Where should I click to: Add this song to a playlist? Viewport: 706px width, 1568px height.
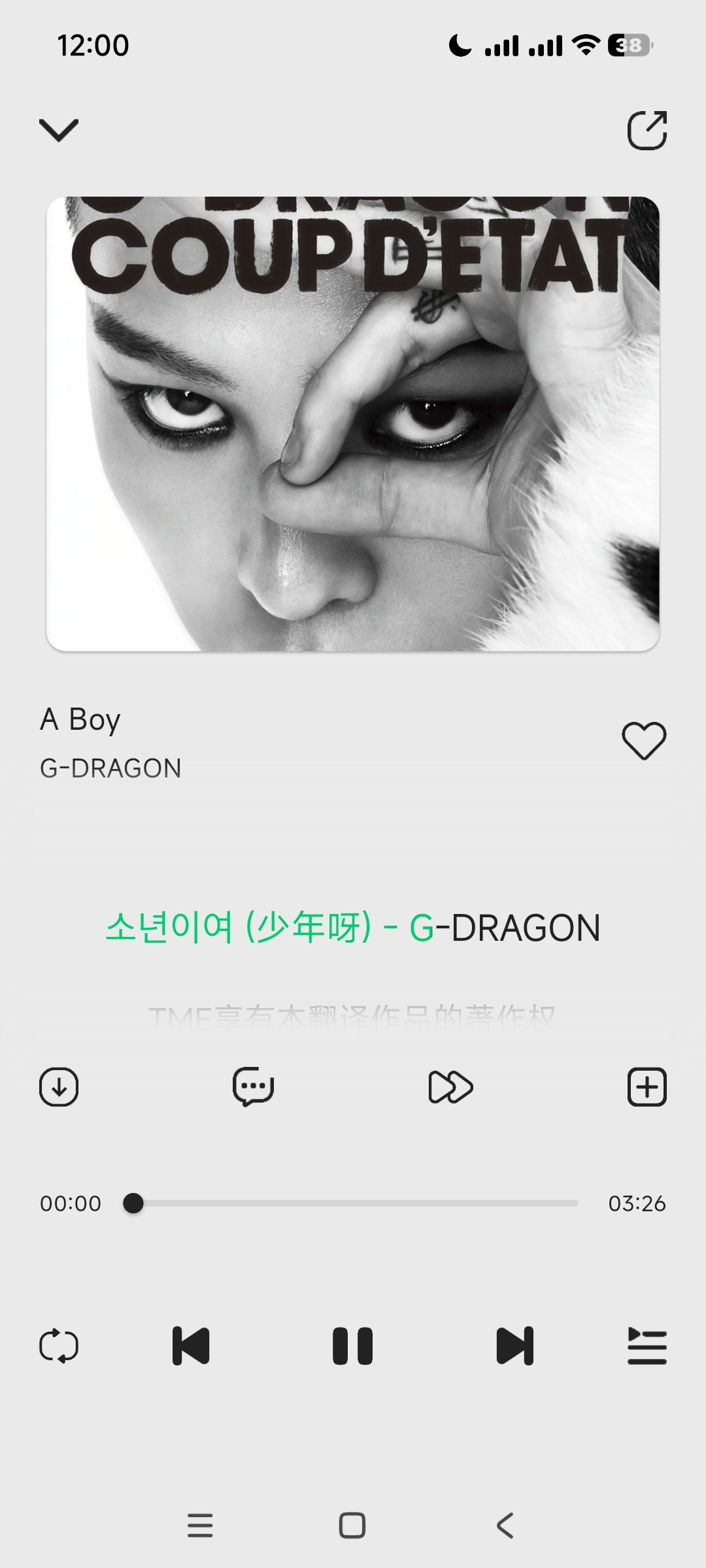(647, 1087)
